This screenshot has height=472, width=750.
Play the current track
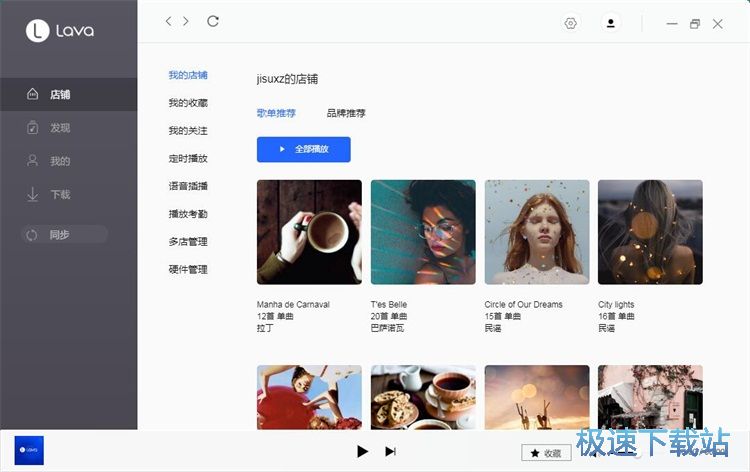click(x=362, y=451)
